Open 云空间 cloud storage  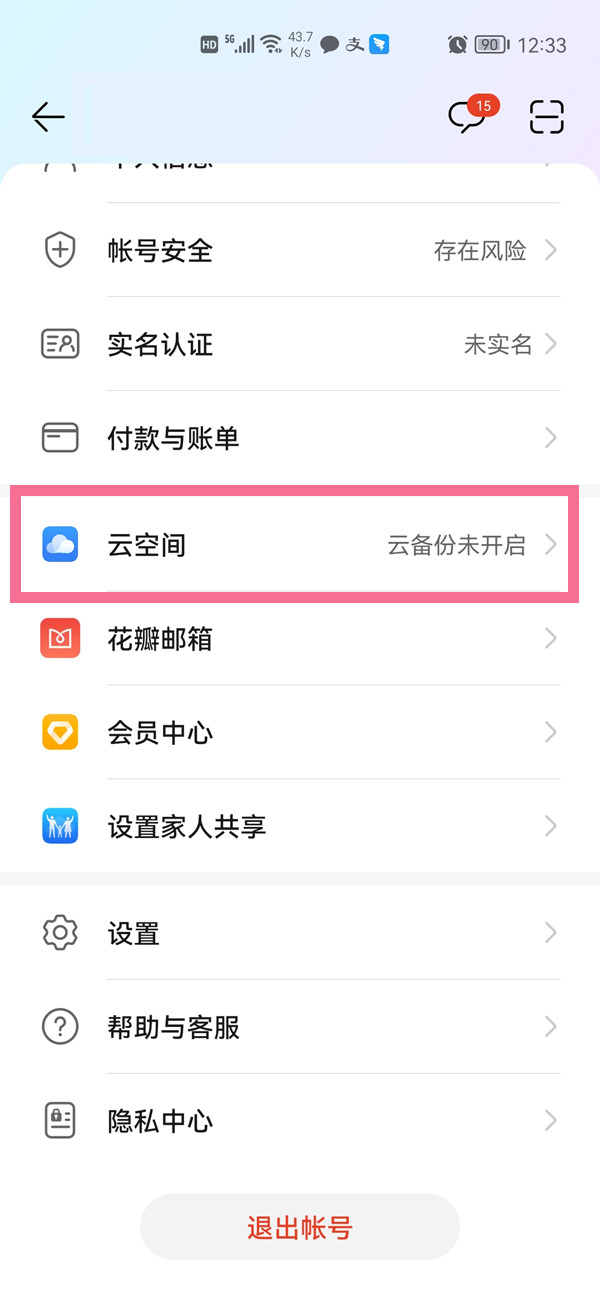pyautogui.click(x=300, y=545)
